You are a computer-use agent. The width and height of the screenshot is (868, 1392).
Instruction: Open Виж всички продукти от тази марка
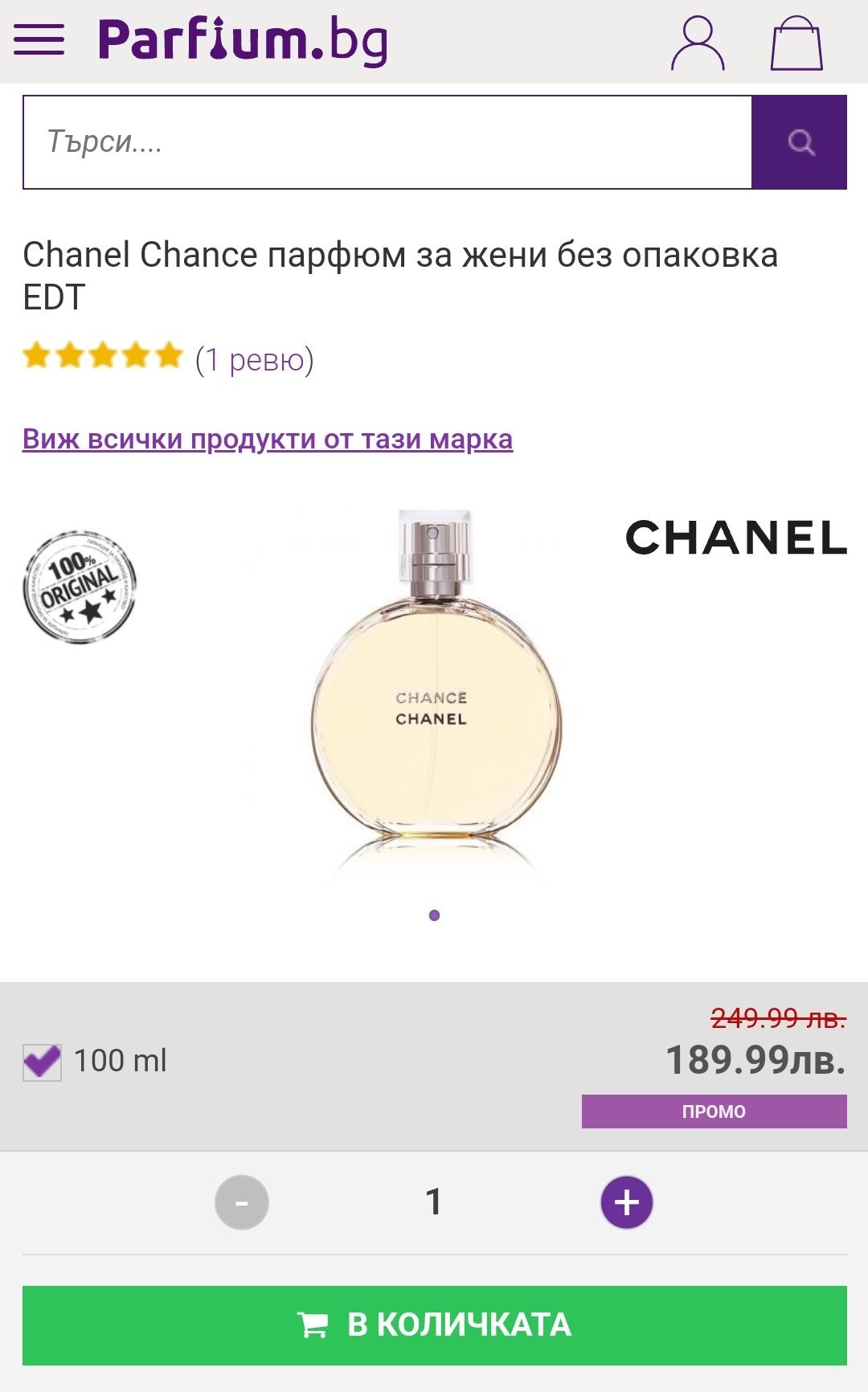(268, 439)
